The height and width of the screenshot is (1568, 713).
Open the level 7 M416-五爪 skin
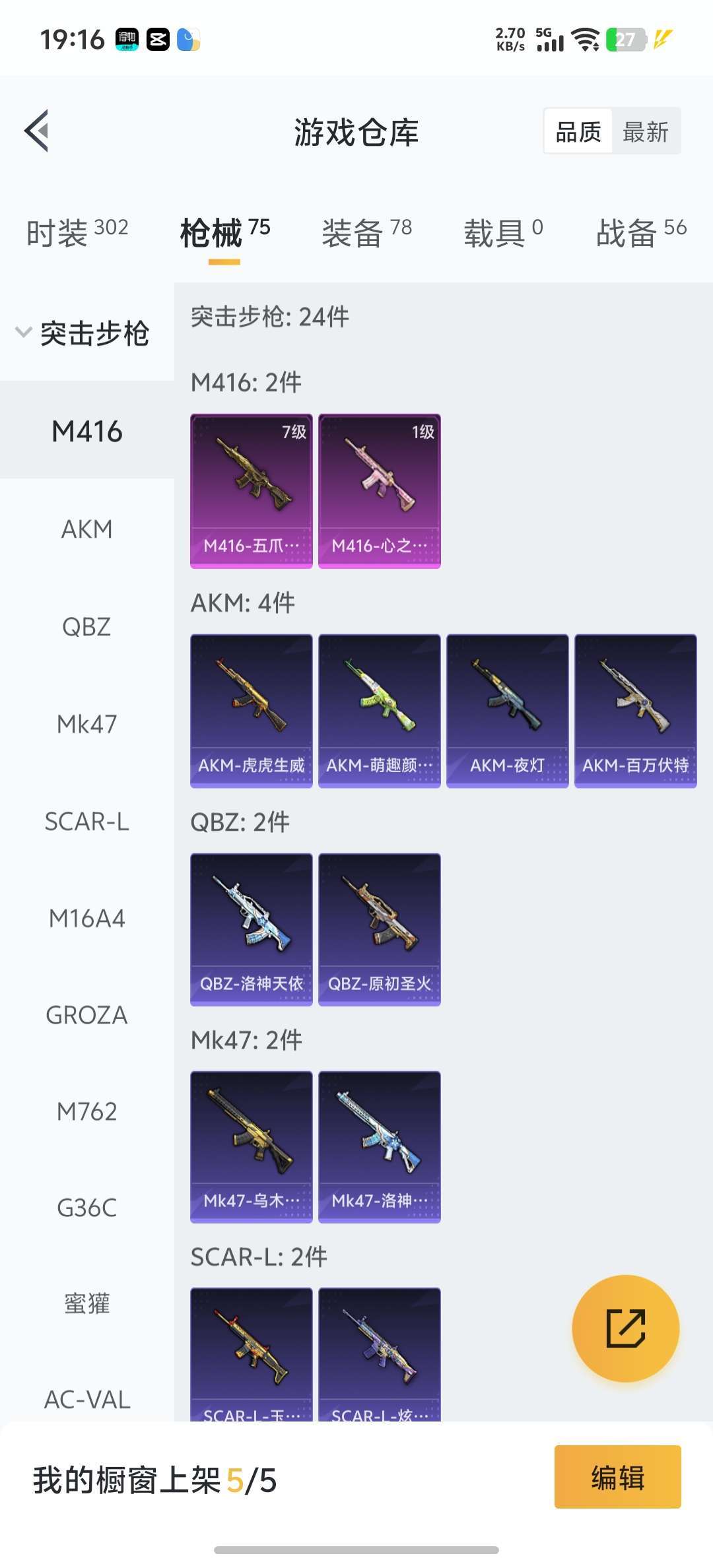[251, 491]
